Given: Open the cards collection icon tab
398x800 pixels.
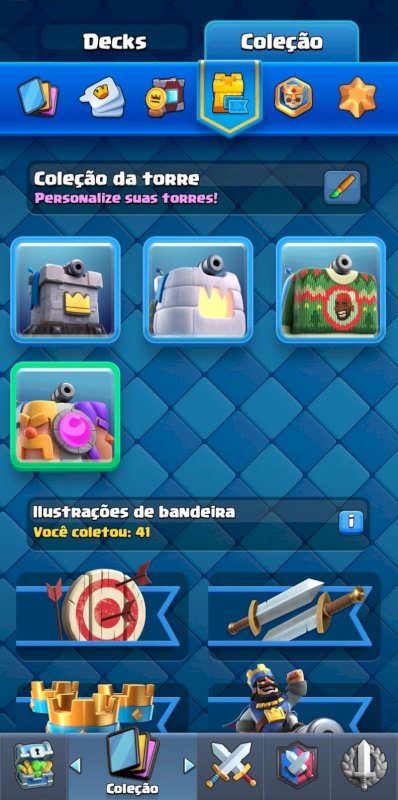Looking at the screenshot, I should pos(38,97).
